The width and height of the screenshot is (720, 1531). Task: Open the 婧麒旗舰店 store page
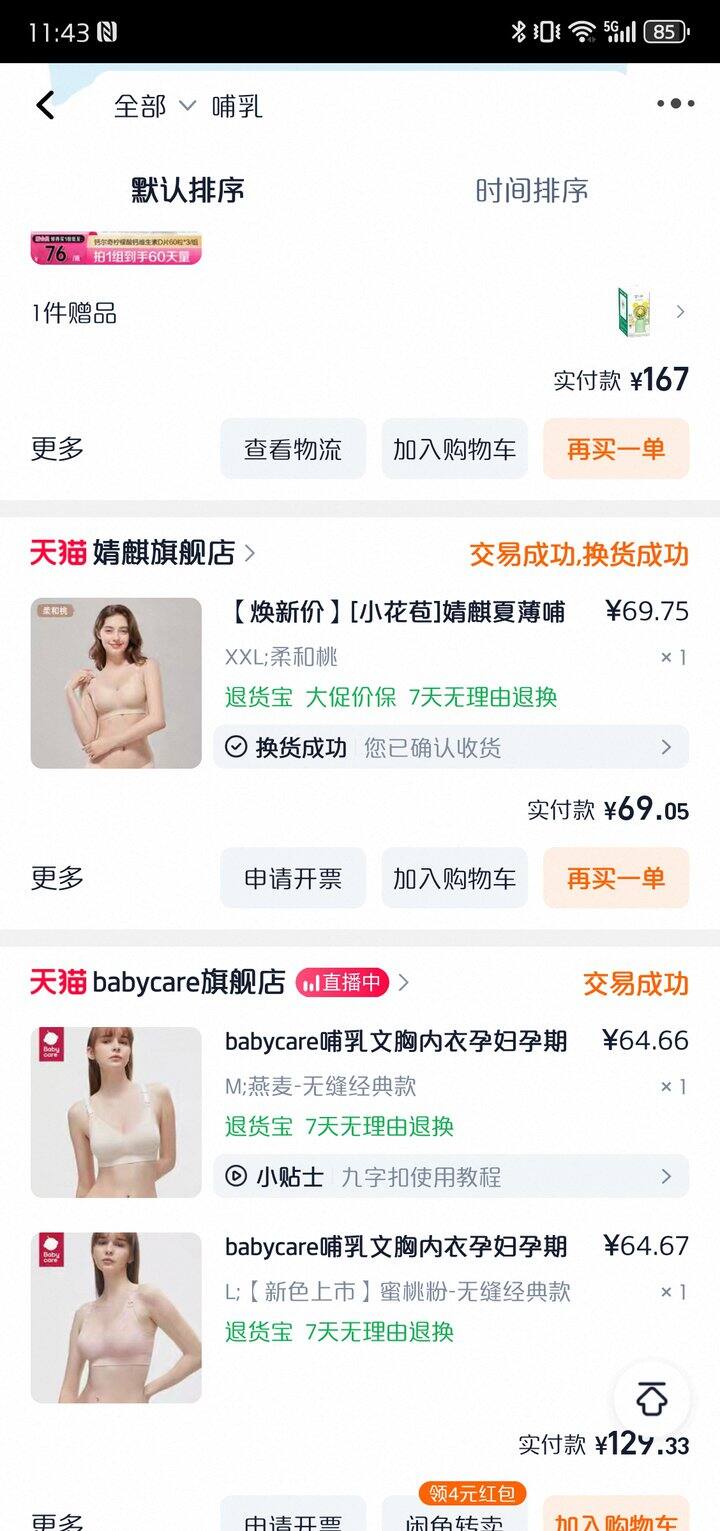[x=163, y=553]
